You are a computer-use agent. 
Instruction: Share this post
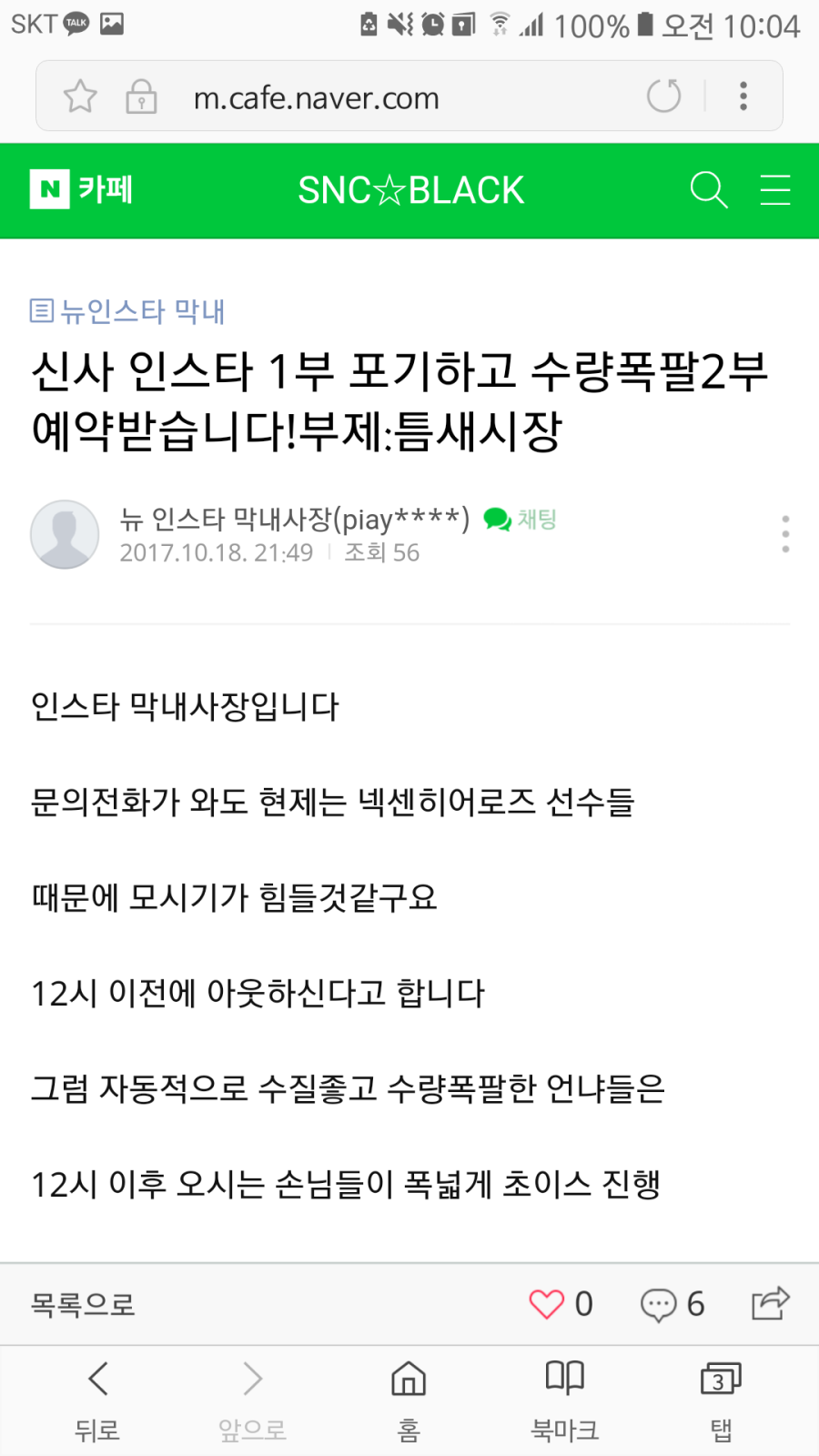tap(770, 1303)
